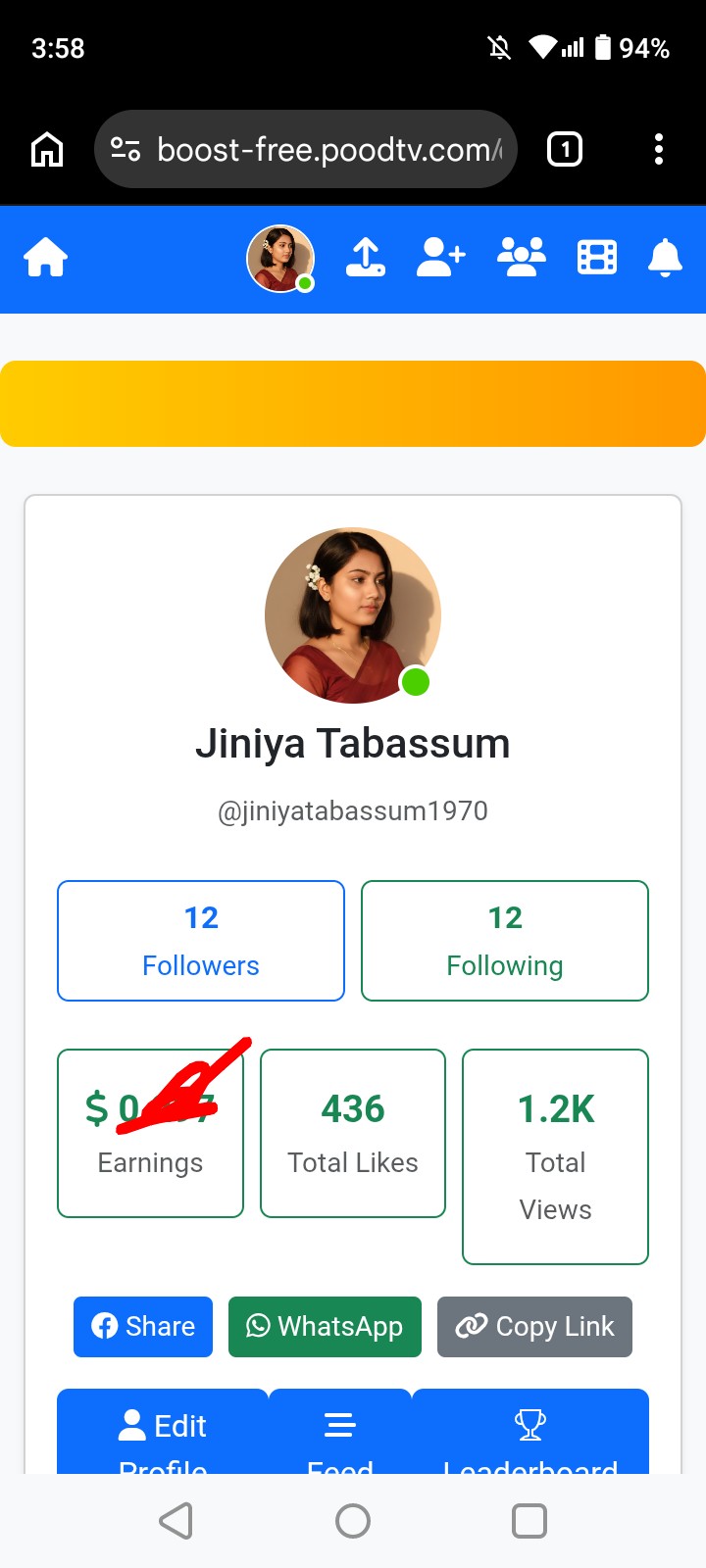
Task: Open the notifications bell
Action: 665,259
